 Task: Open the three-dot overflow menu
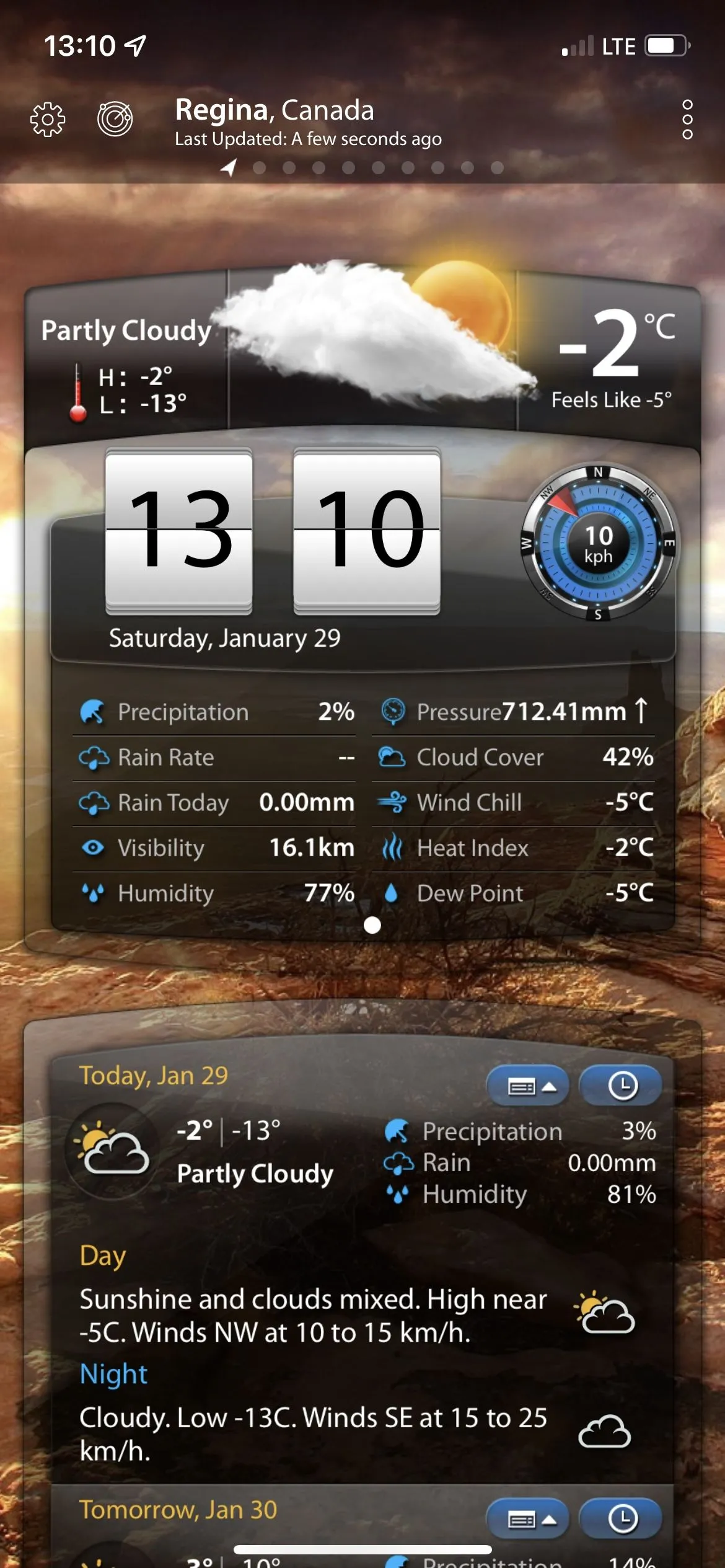(687, 119)
